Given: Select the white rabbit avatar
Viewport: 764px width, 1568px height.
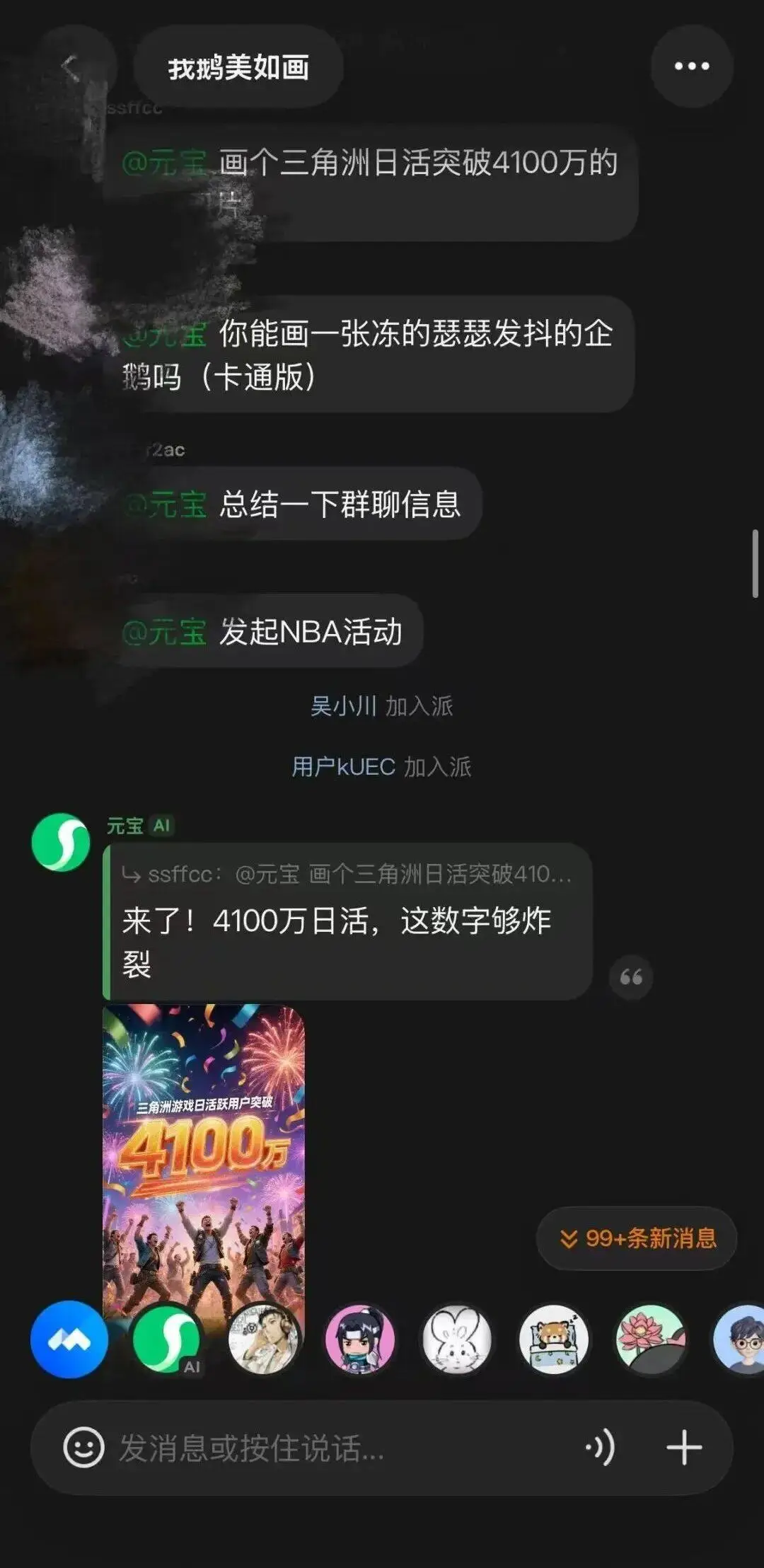Looking at the screenshot, I should (456, 1339).
